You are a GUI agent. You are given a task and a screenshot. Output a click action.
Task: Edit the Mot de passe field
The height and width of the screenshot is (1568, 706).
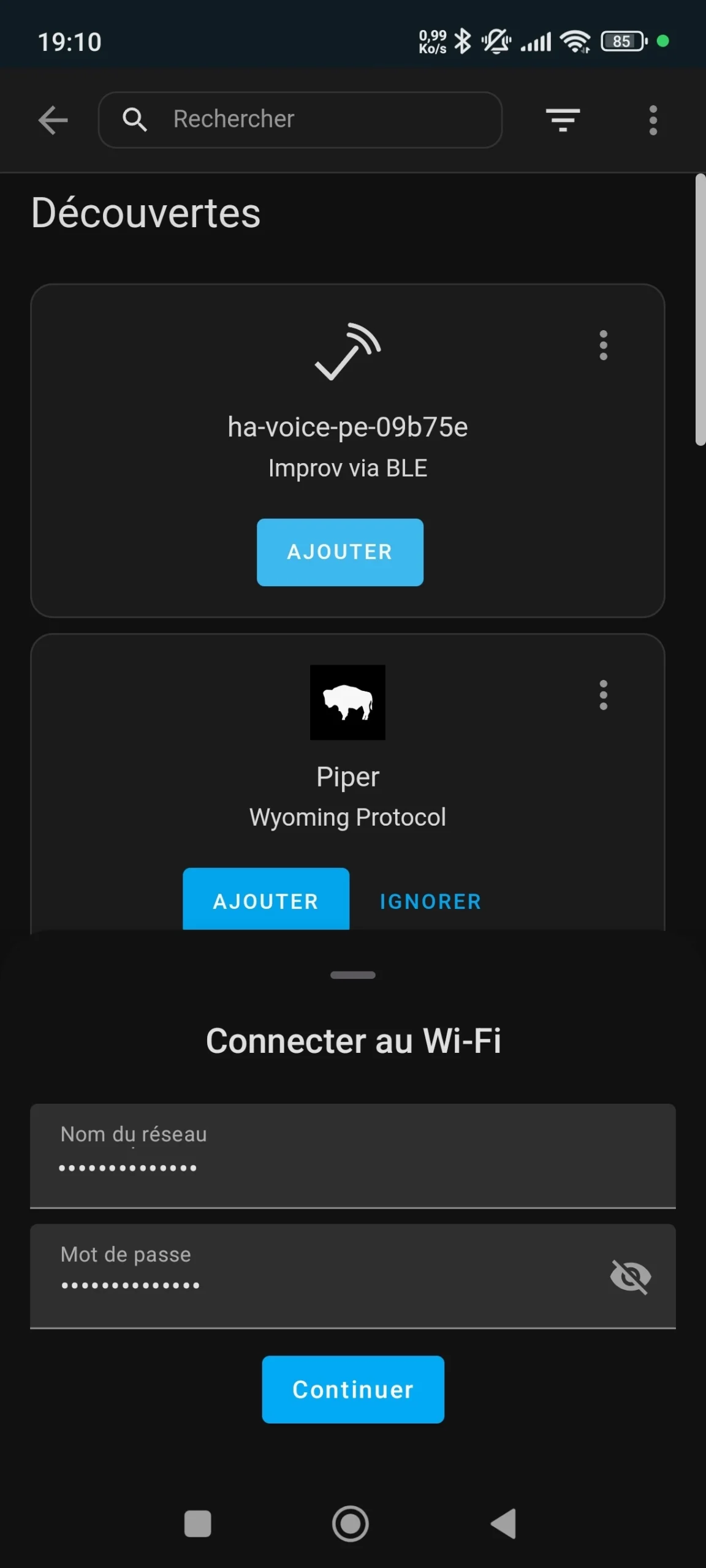[x=319, y=1276]
